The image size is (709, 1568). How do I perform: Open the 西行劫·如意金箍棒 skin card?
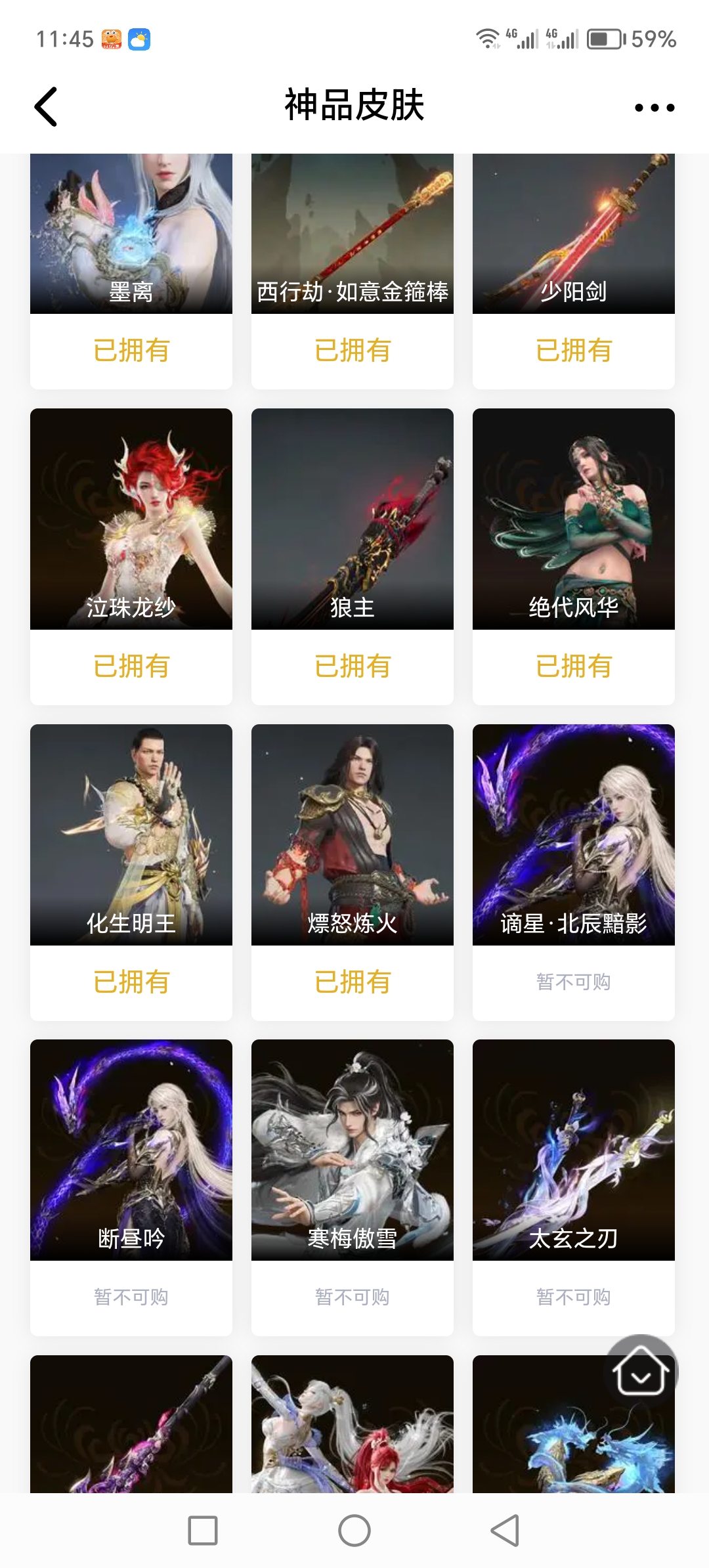[x=353, y=236]
